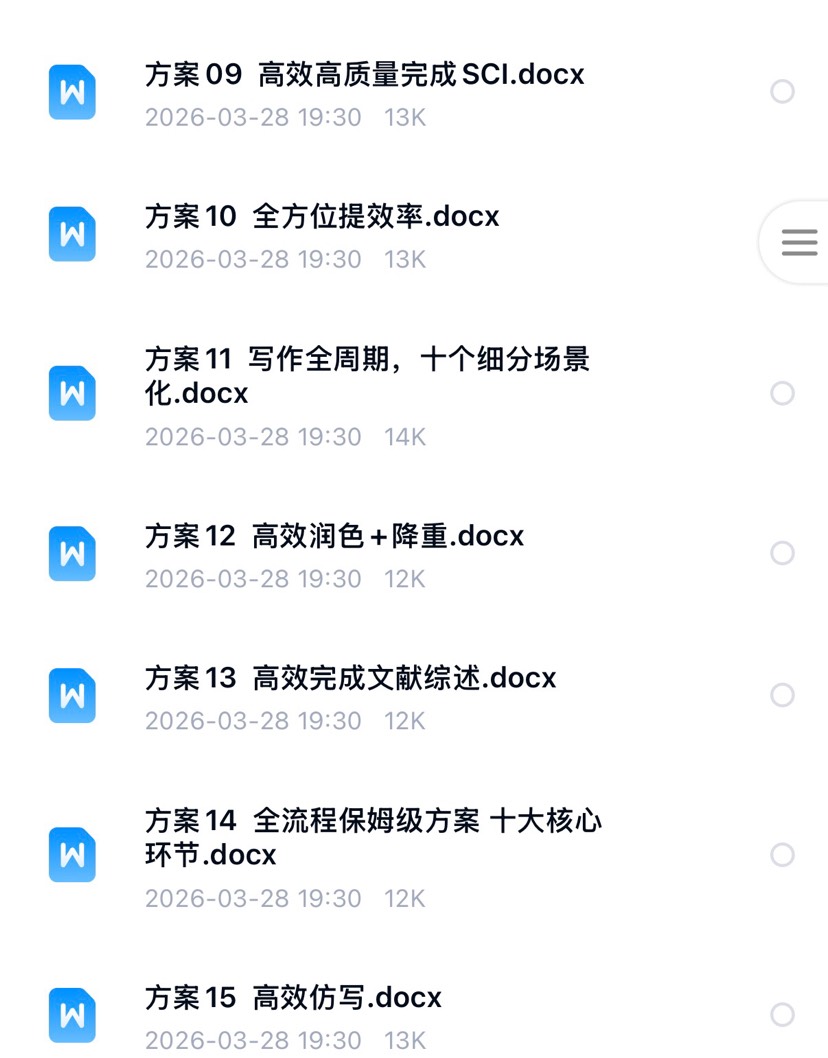Image resolution: width=828 pixels, height=1058 pixels.
Task: Select the circle for 方案12 file
Action: [782, 553]
